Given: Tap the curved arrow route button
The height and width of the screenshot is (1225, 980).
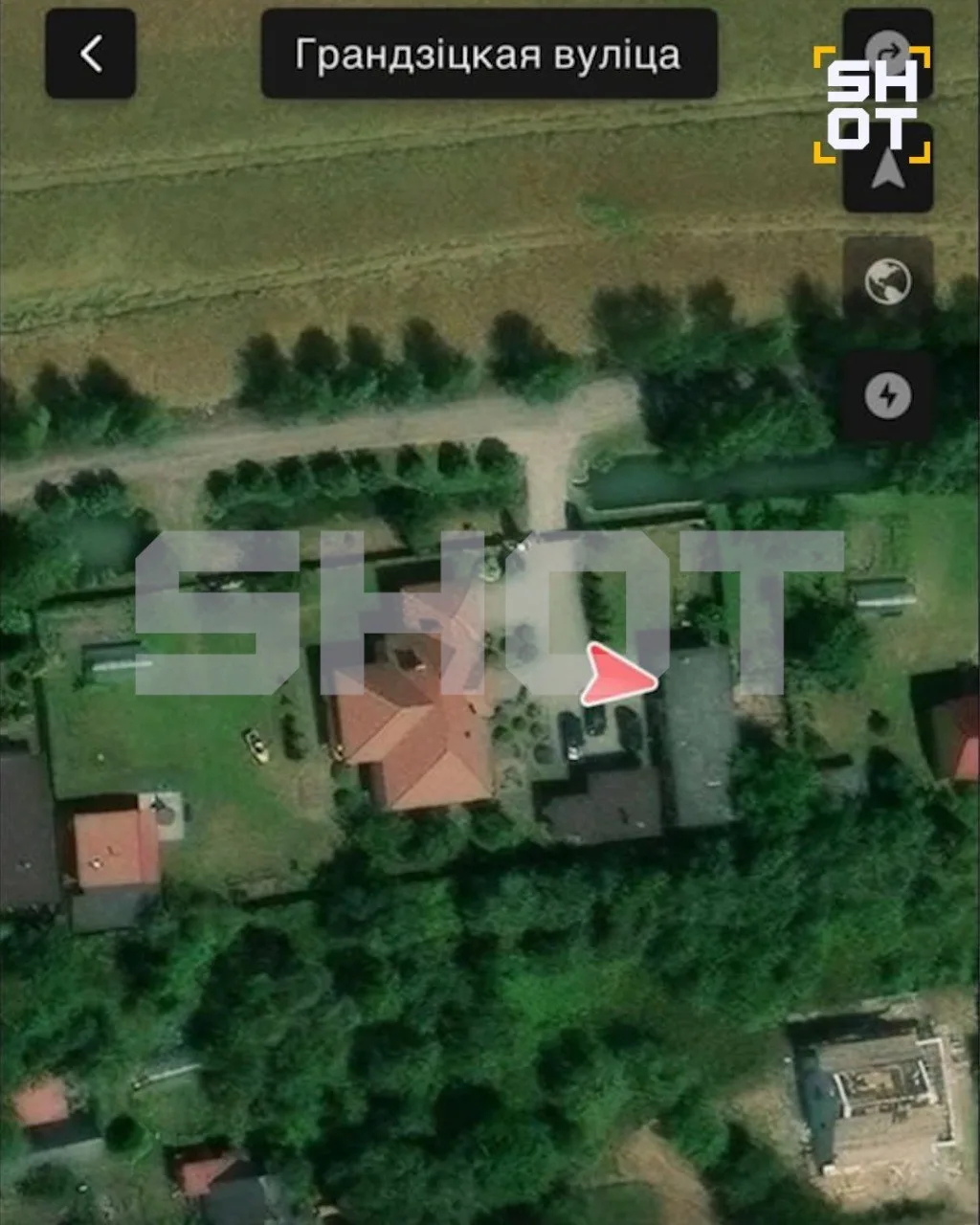Looking at the screenshot, I should [x=886, y=48].
